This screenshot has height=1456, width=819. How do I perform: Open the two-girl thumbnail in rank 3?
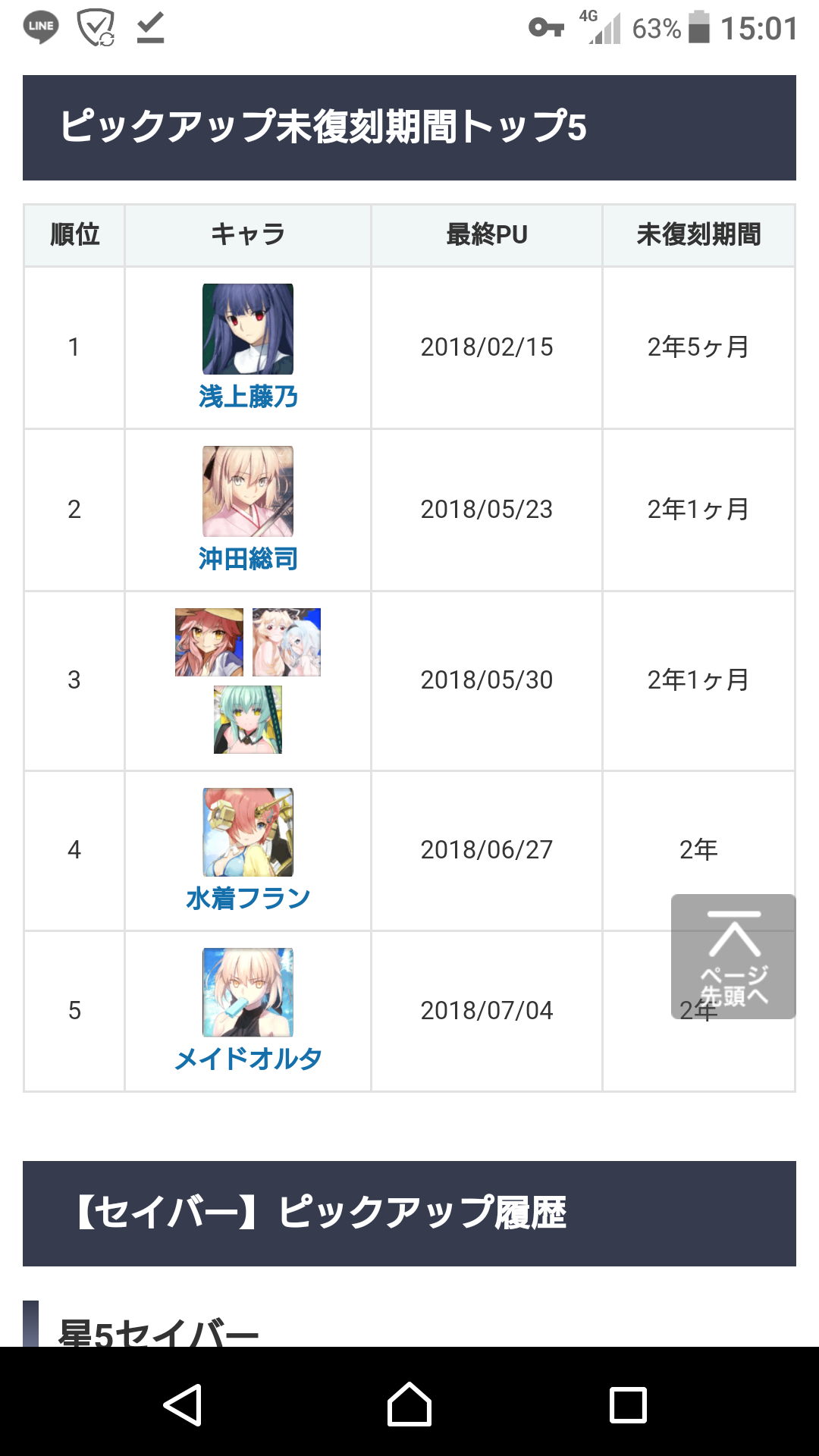click(x=287, y=642)
